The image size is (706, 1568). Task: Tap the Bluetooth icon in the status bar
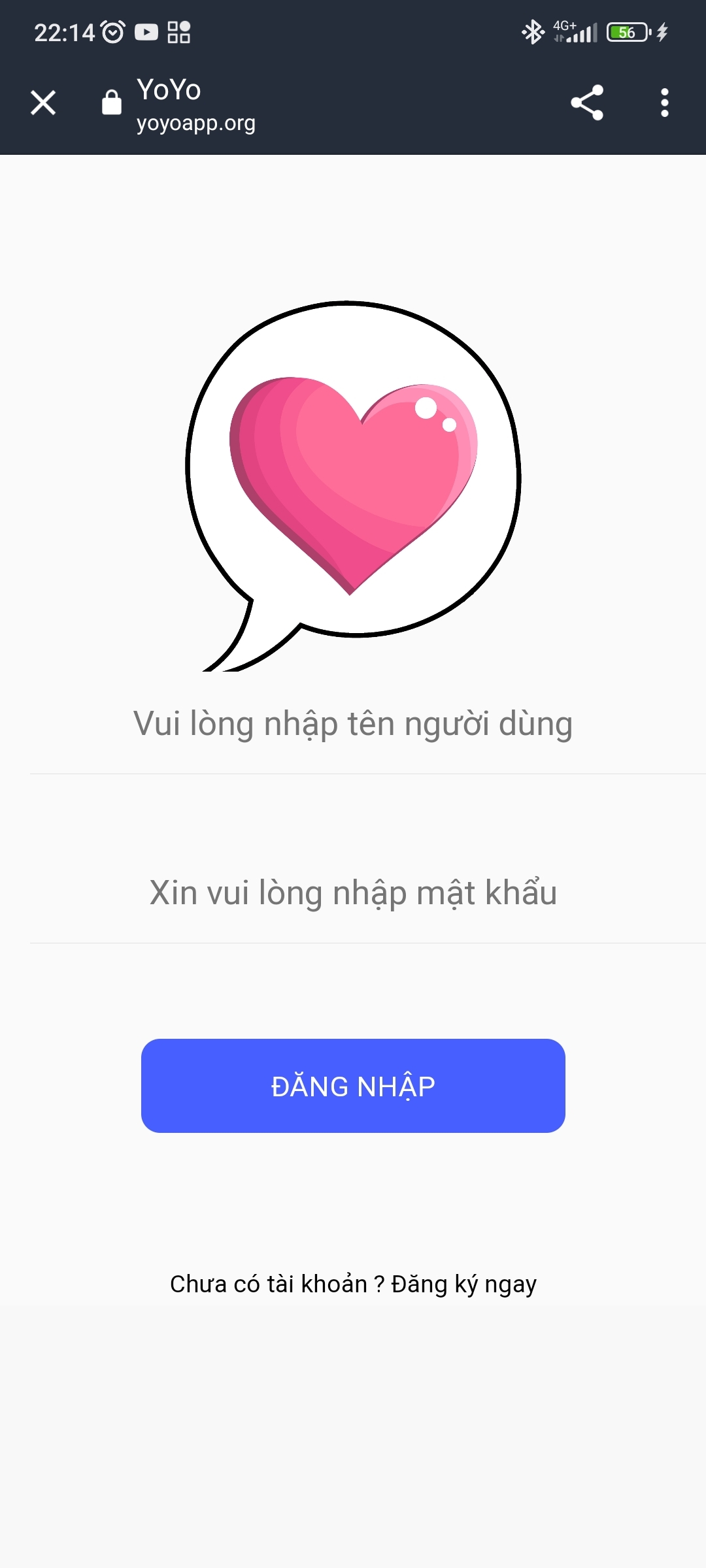point(533,31)
